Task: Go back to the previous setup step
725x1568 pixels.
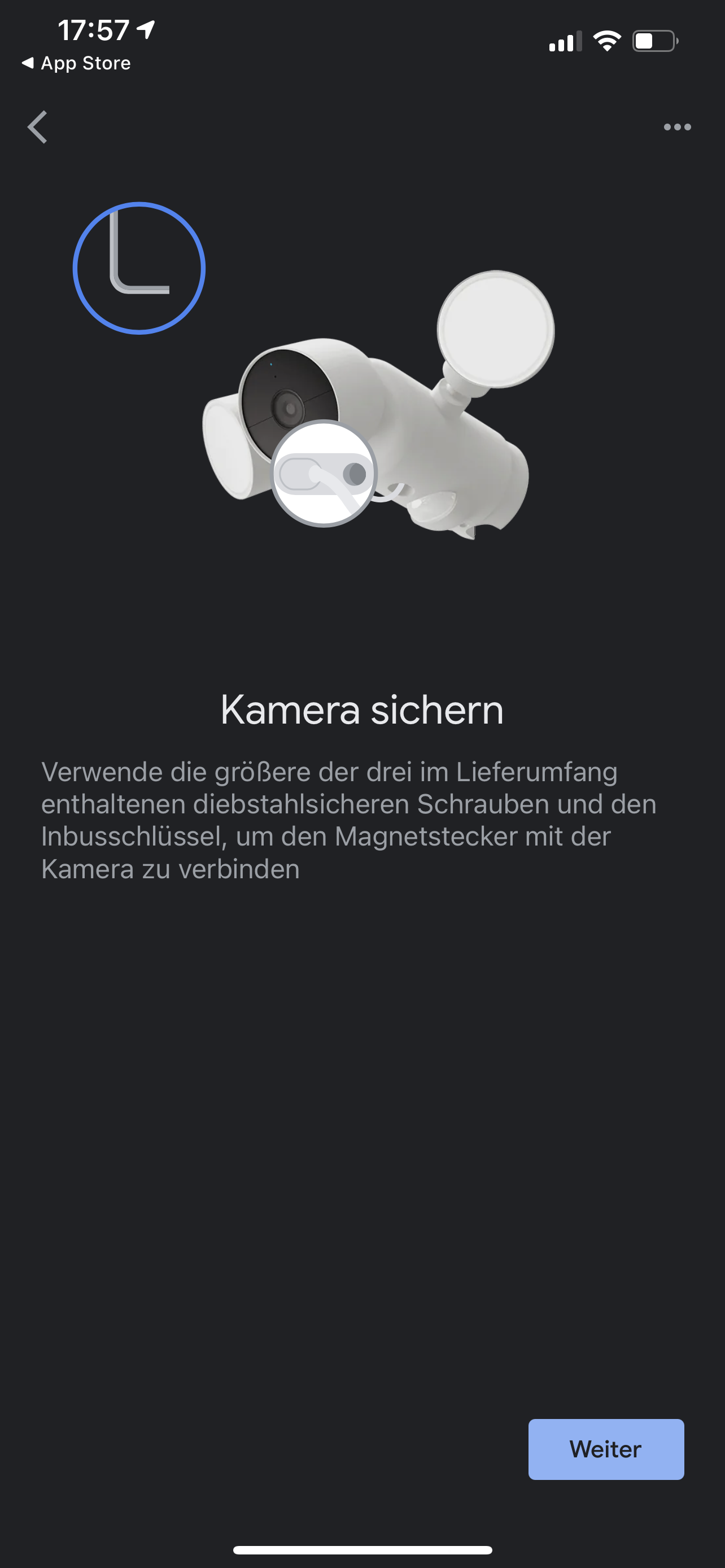Action: pyautogui.click(x=38, y=127)
